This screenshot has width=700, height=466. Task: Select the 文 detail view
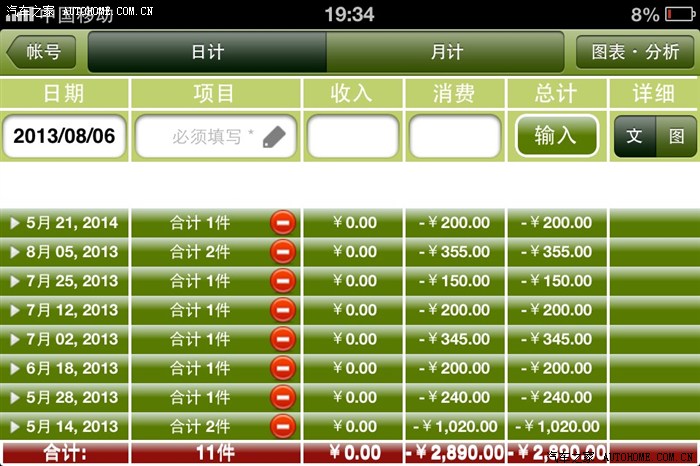tap(634, 136)
